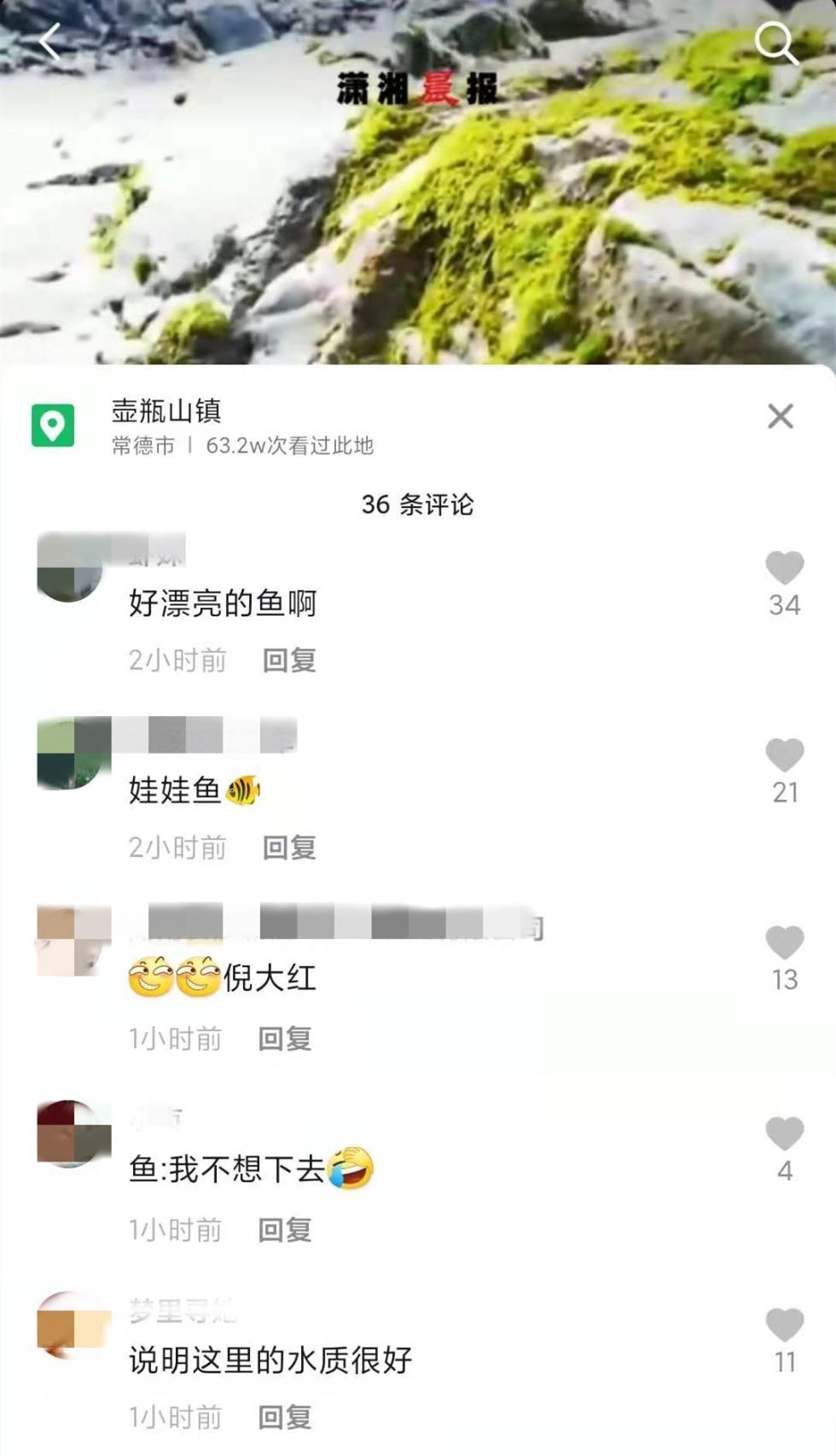
Task: Like the 娃娃鱼 comment
Action: coord(784,755)
